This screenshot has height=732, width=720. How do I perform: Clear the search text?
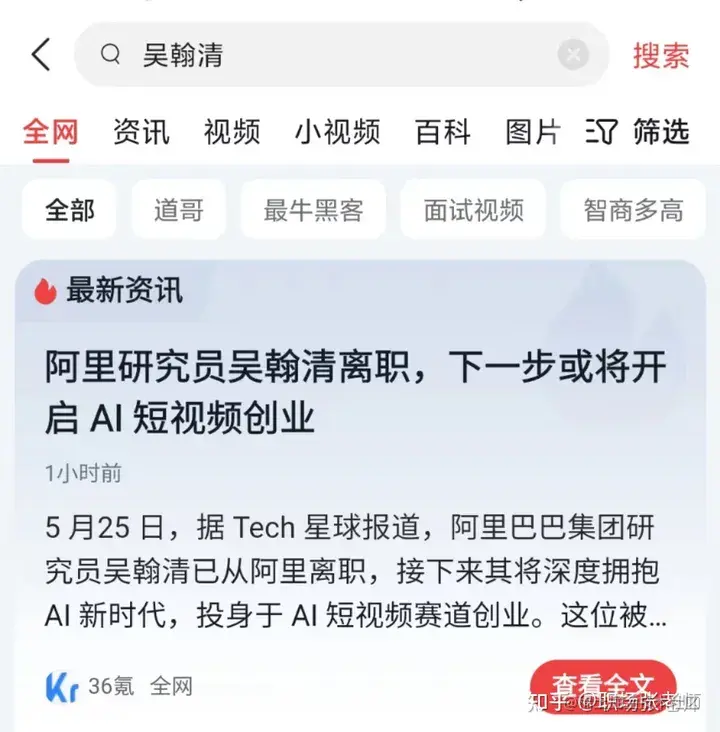573,55
